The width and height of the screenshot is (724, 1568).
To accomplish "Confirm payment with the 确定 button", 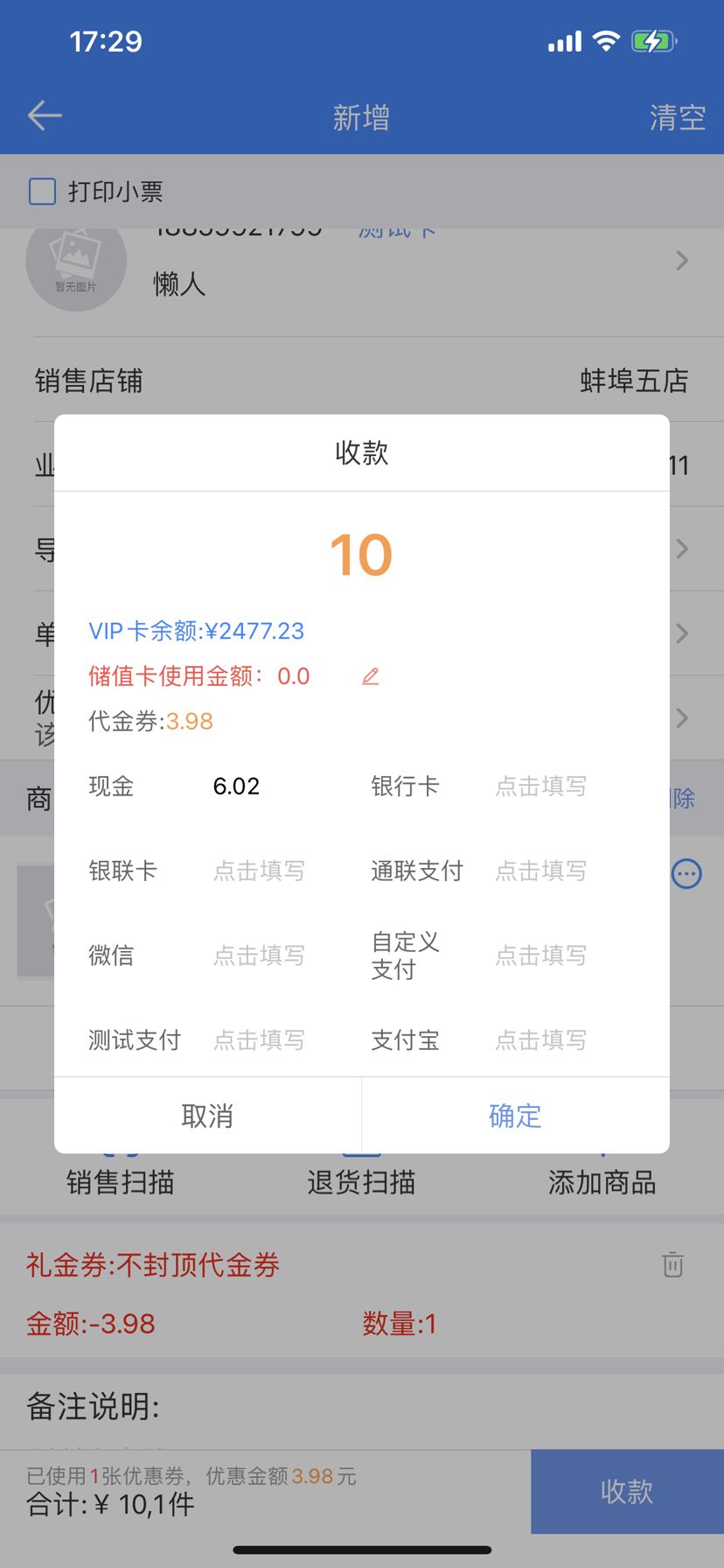I will point(515,1116).
